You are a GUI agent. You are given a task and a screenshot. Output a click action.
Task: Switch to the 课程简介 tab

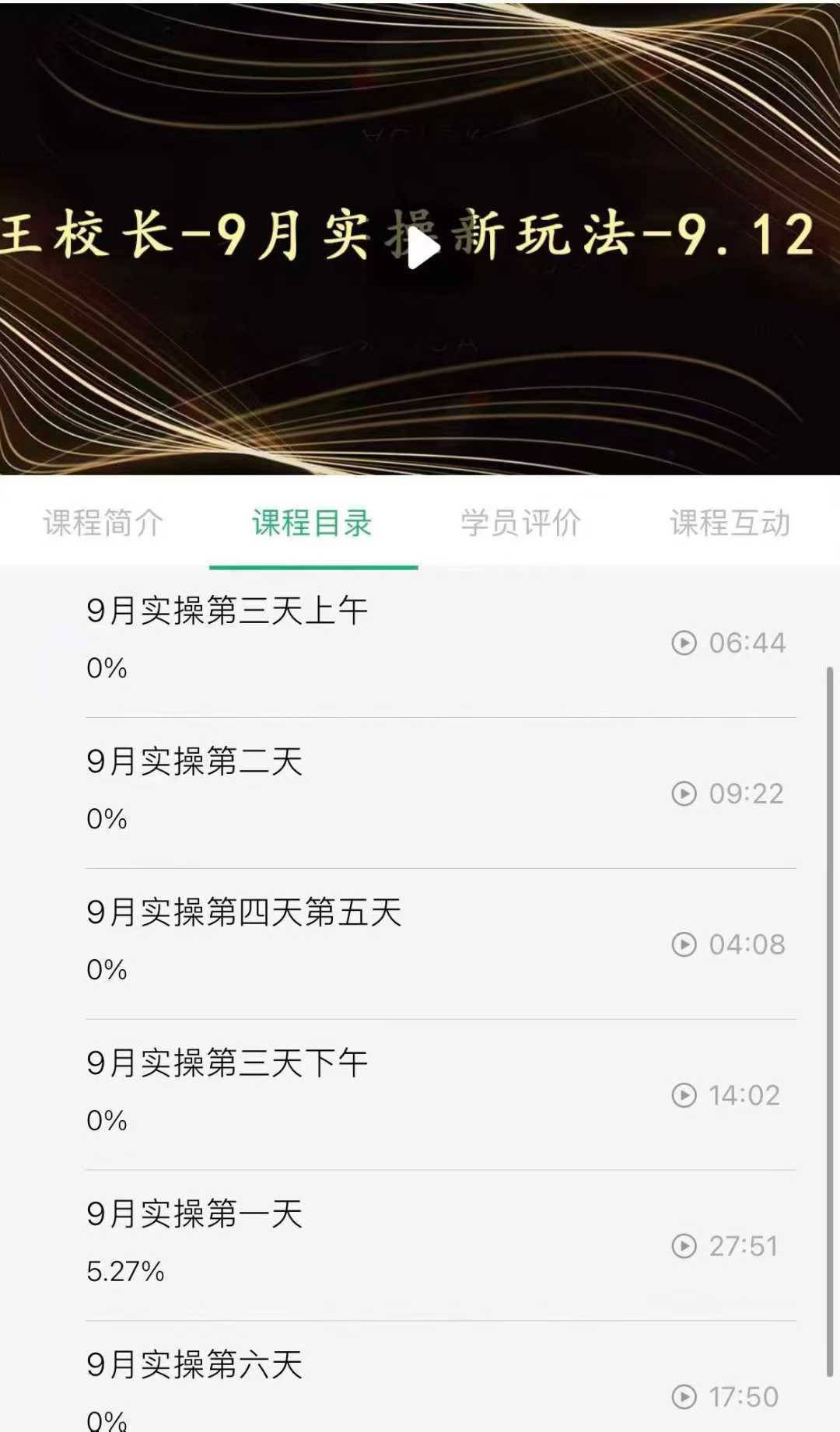[x=102, y=524]
